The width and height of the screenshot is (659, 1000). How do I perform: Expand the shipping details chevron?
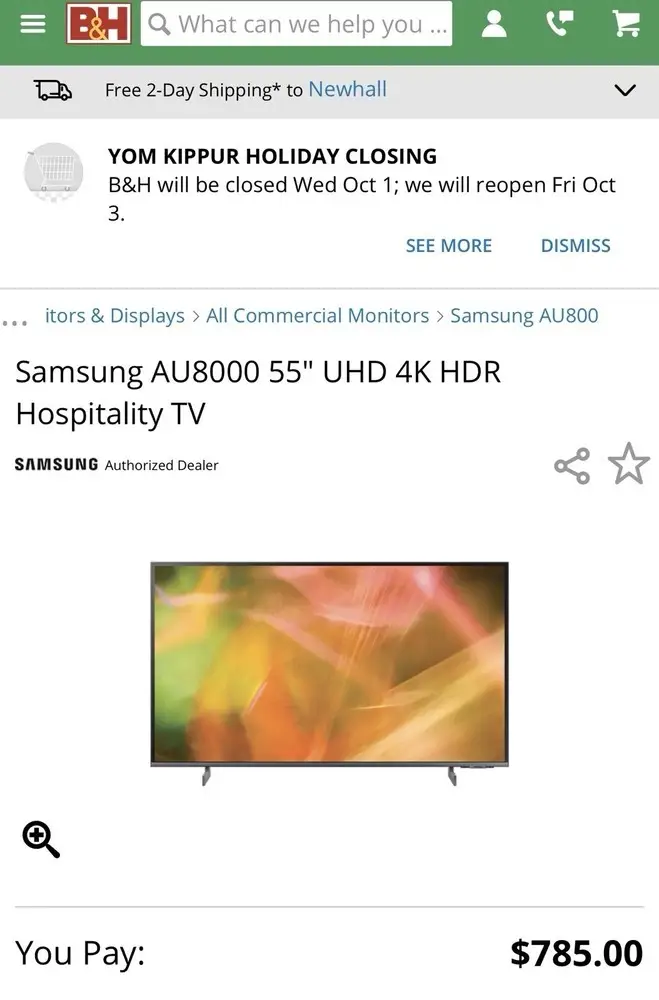(625, 91)
